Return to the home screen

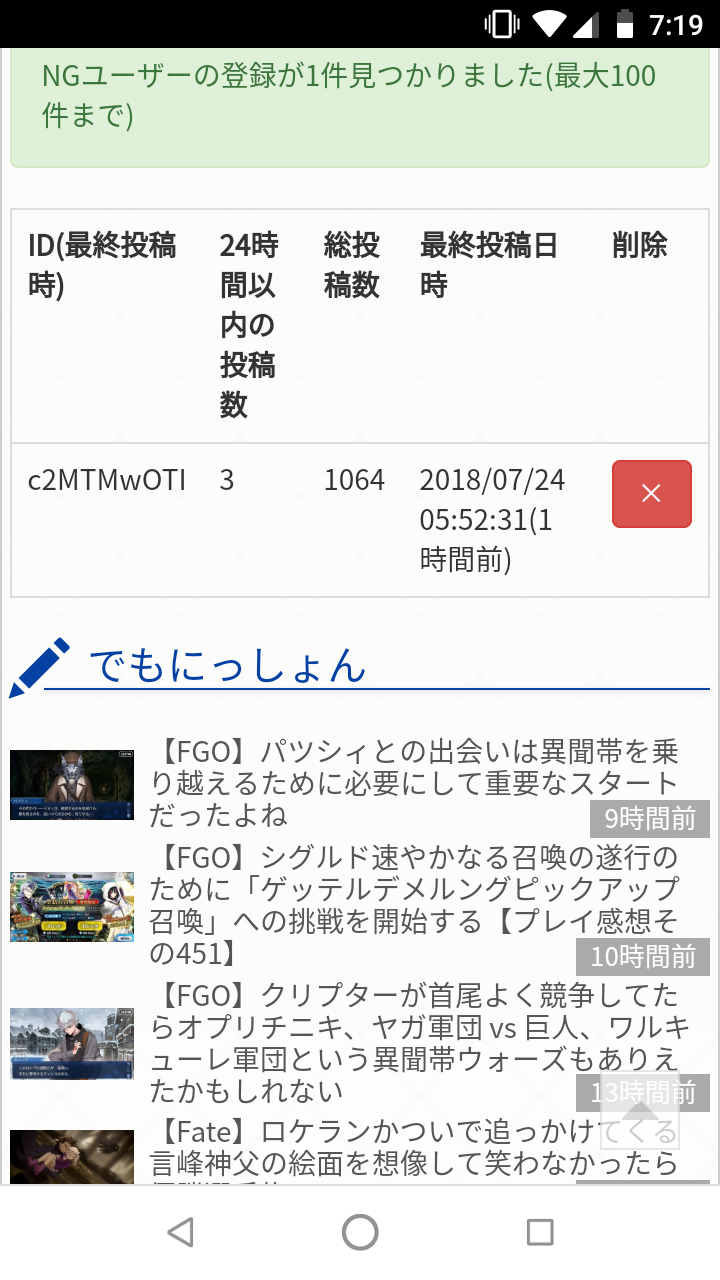[360, 1232]
